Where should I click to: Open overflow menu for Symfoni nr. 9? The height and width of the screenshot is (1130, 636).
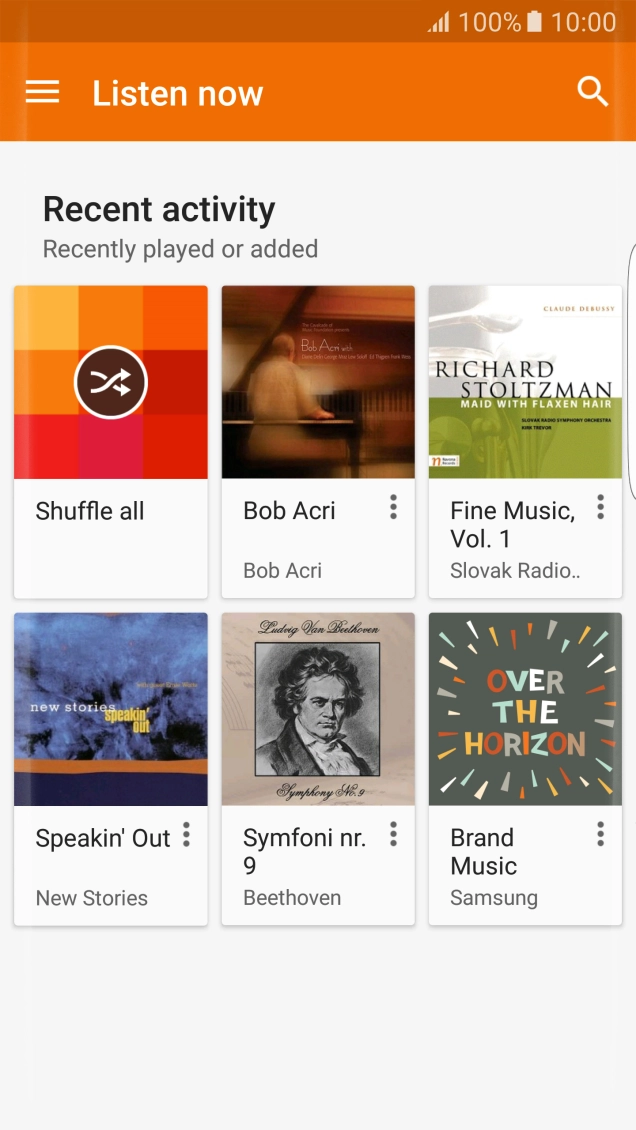pos(393,834)
